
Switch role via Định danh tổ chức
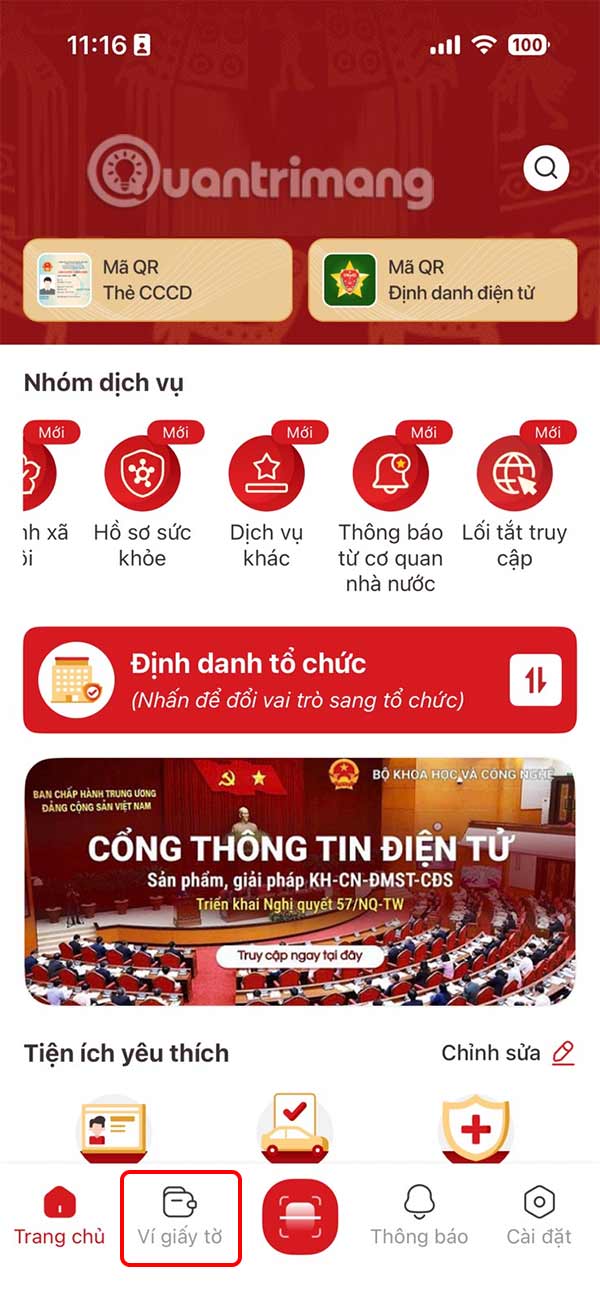300,680
